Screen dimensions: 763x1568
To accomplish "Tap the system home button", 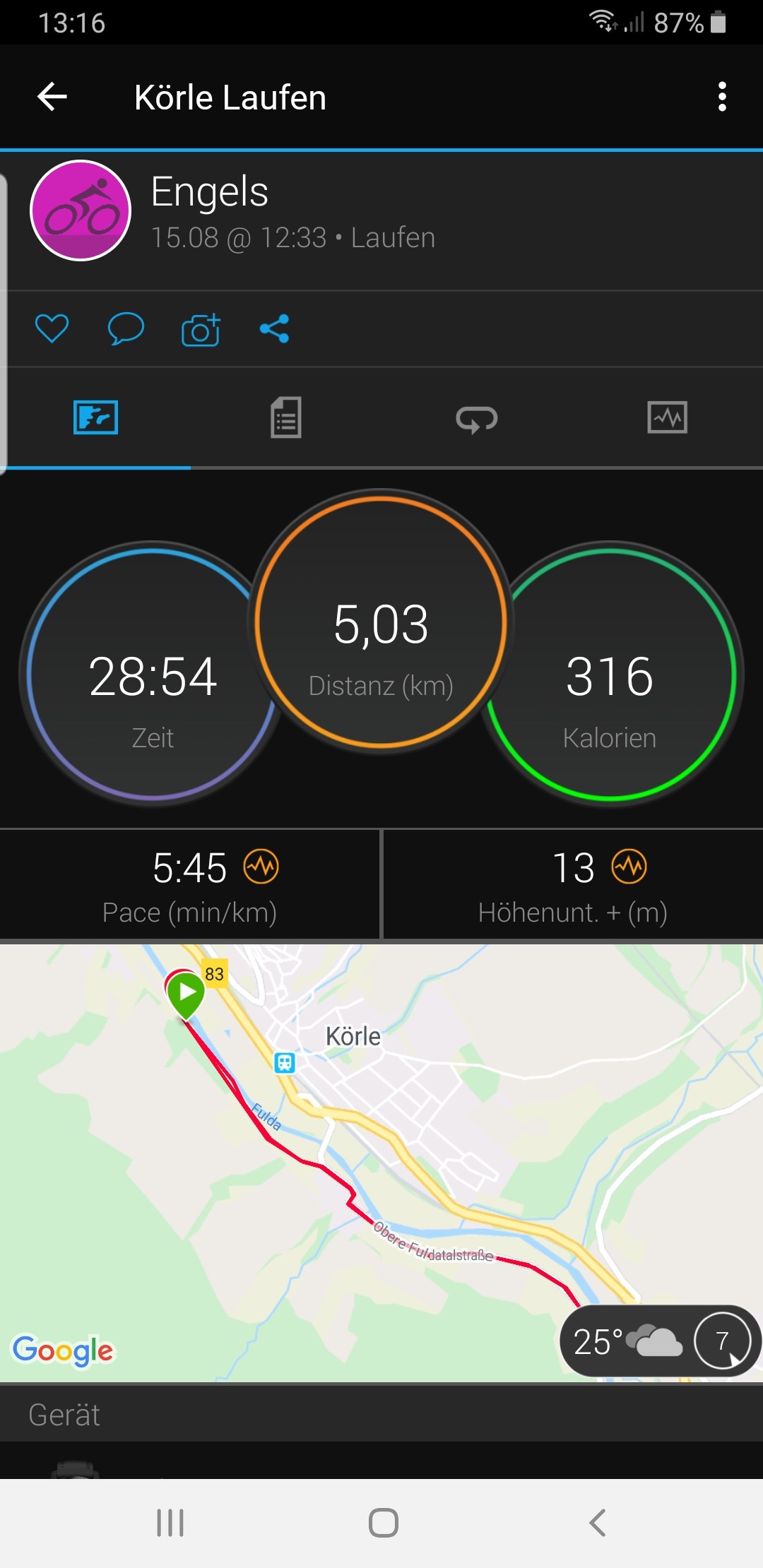I will coord(383,1523).
